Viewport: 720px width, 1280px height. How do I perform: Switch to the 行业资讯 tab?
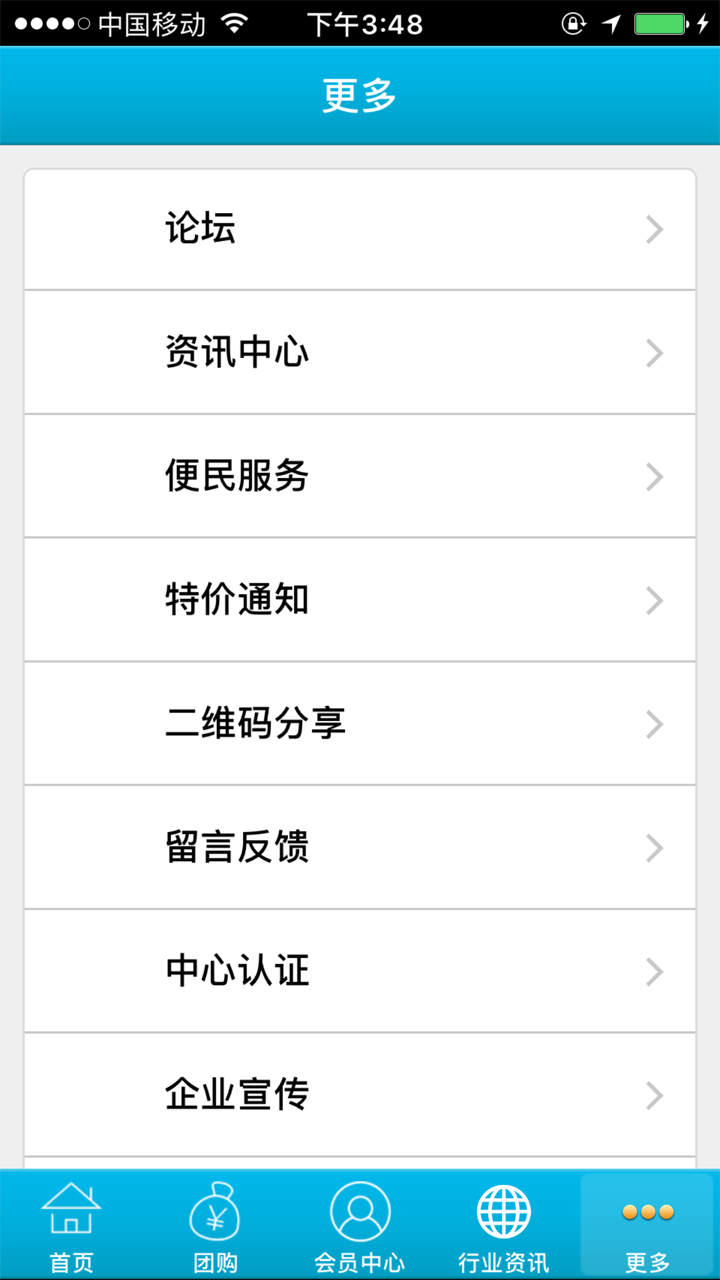pos(504,1226)
